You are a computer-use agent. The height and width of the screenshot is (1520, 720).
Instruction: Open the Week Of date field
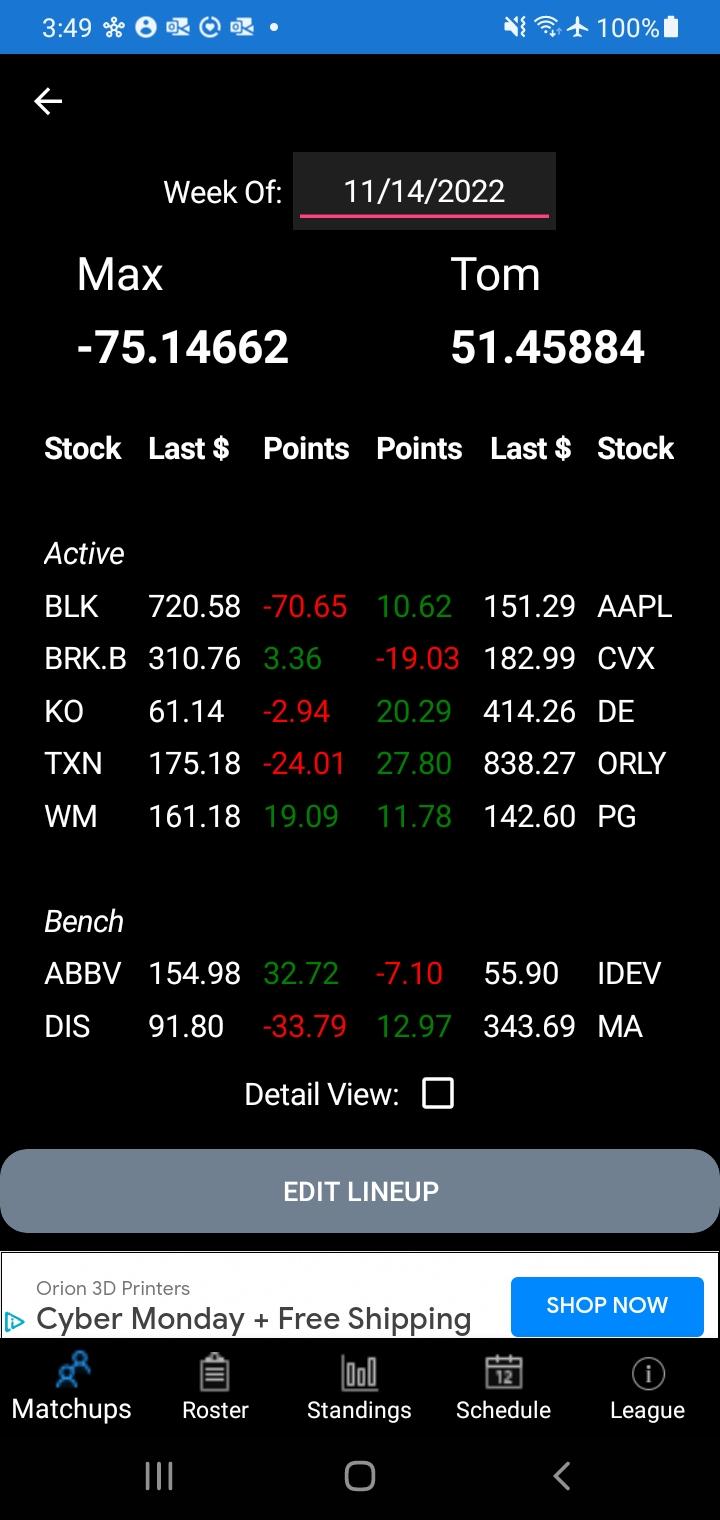(424, 191)
